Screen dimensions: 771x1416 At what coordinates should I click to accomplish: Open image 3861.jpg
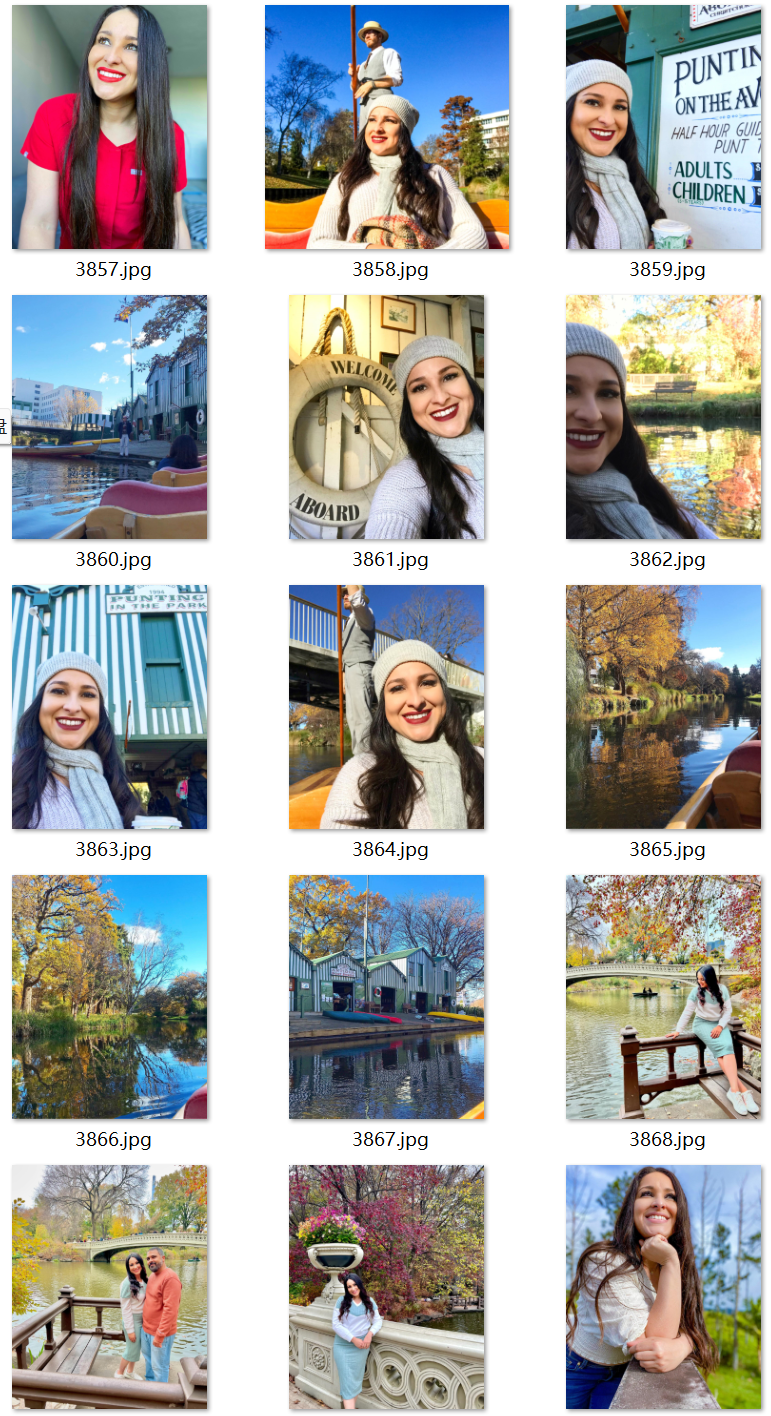point(387,417)
